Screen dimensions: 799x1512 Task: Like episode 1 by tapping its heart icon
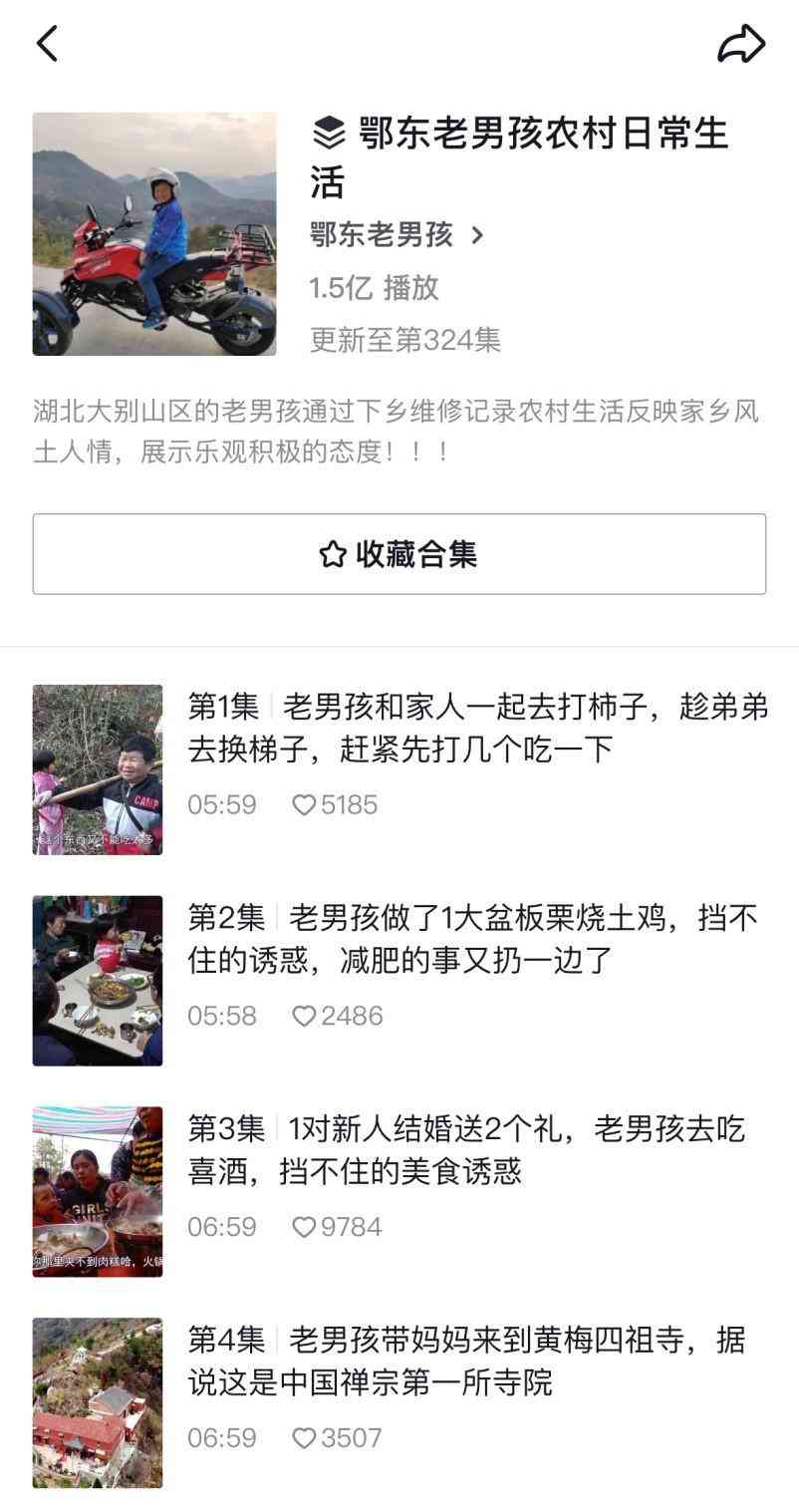[x=304, y=804]
